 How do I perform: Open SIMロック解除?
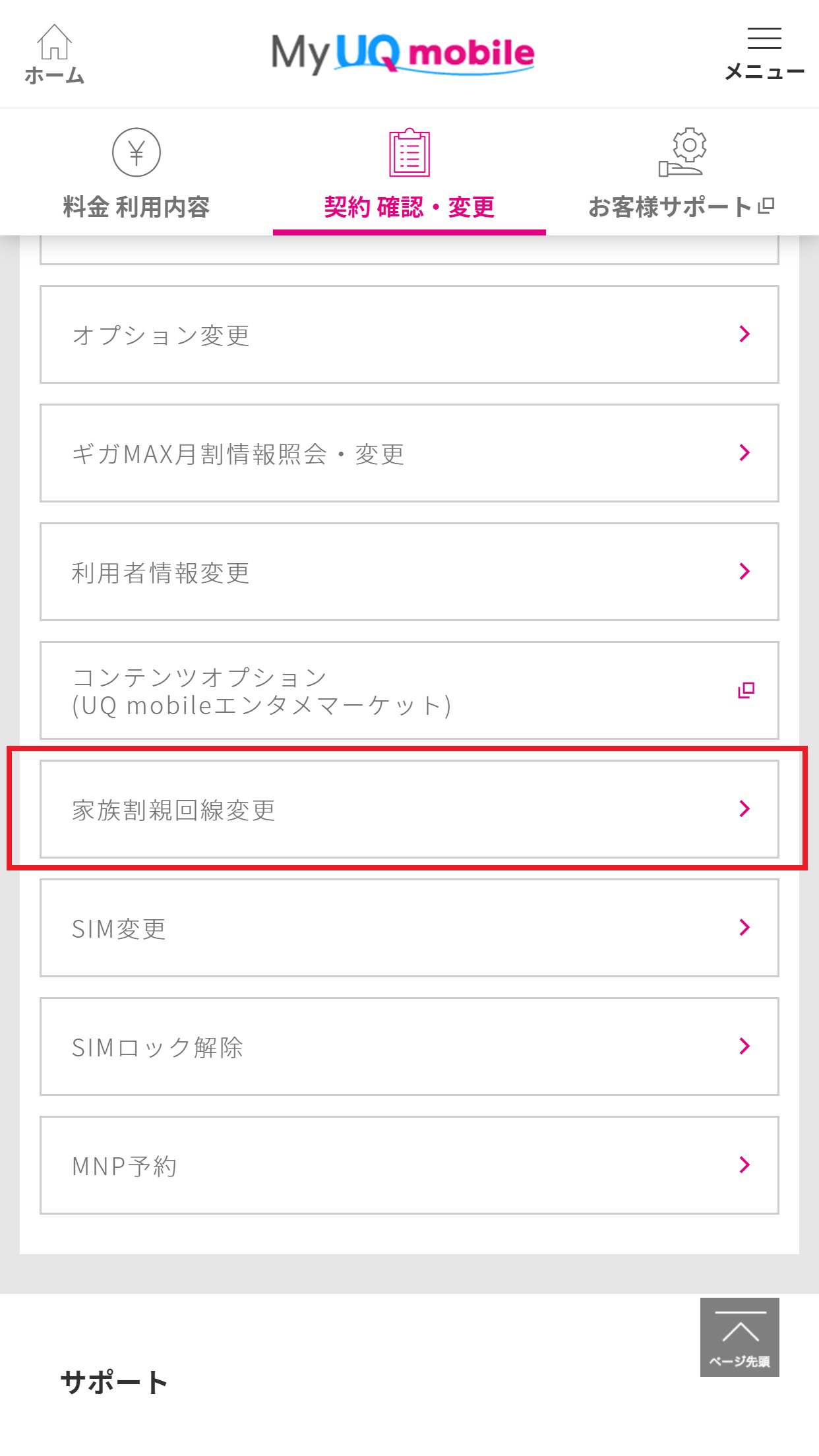pyautogui.click(x=409, y=1046)
